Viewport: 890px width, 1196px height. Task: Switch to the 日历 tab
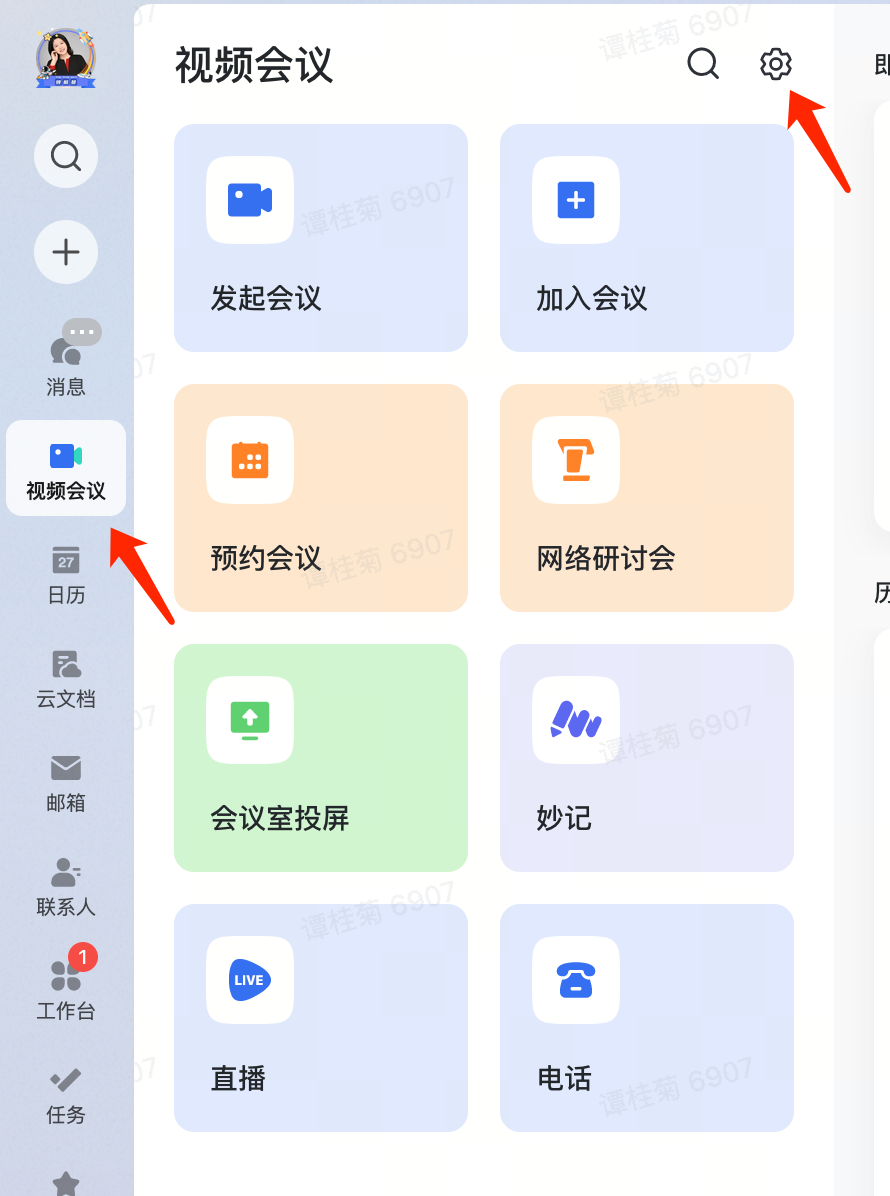coord(66,576)
